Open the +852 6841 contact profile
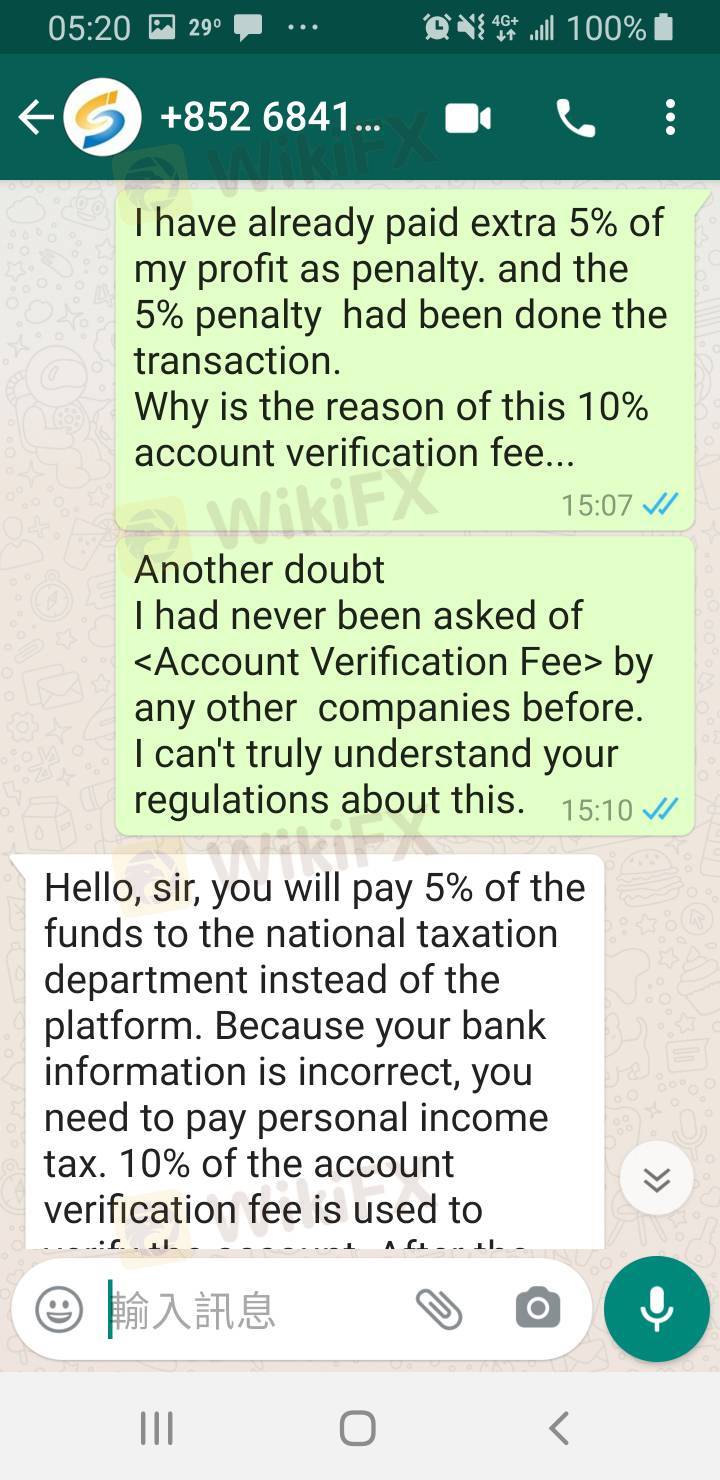This screenshot has width=720, height=1480. point(270,118)
